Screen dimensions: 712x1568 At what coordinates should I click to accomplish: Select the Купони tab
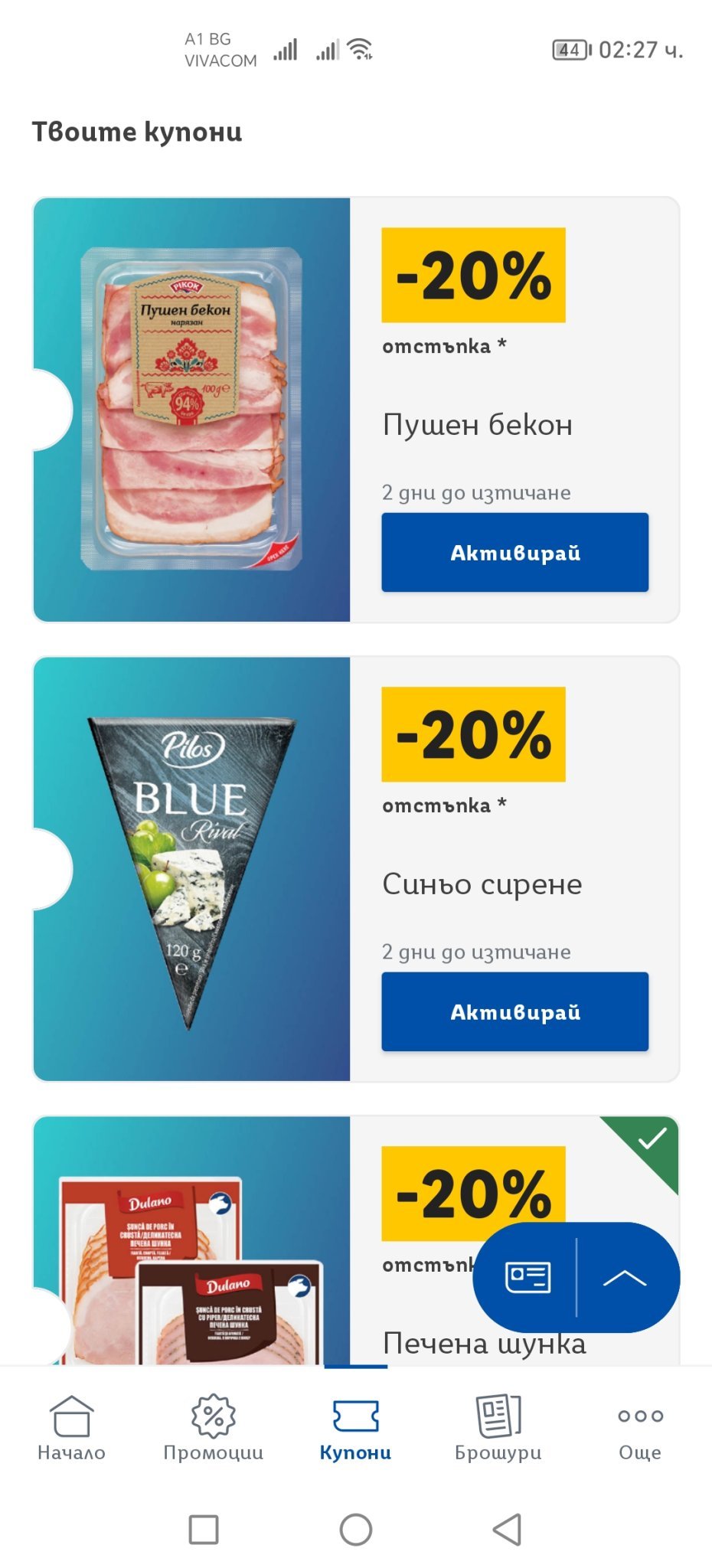[355, 1429]
